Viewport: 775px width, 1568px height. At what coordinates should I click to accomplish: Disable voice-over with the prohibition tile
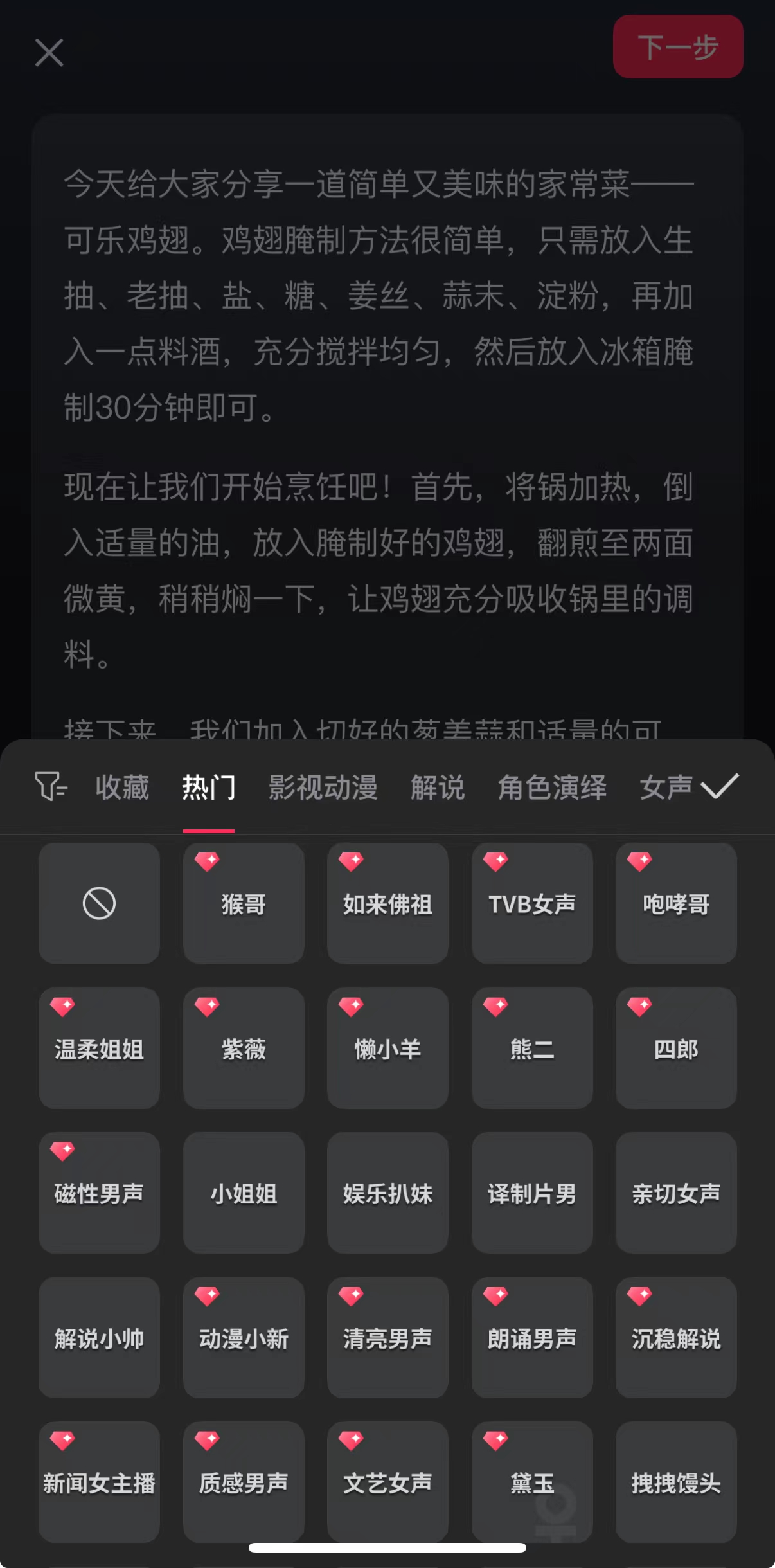(99, 904)
